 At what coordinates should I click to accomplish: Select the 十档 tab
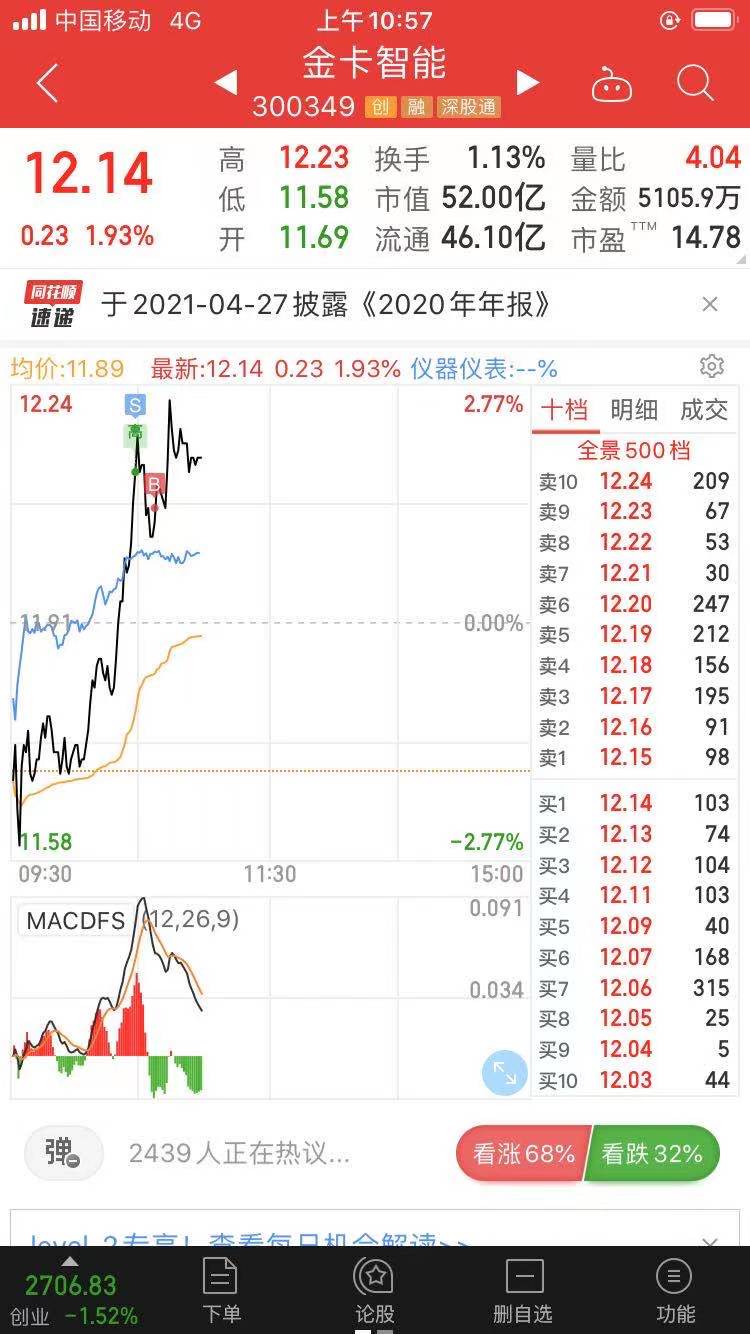point(565,410)
